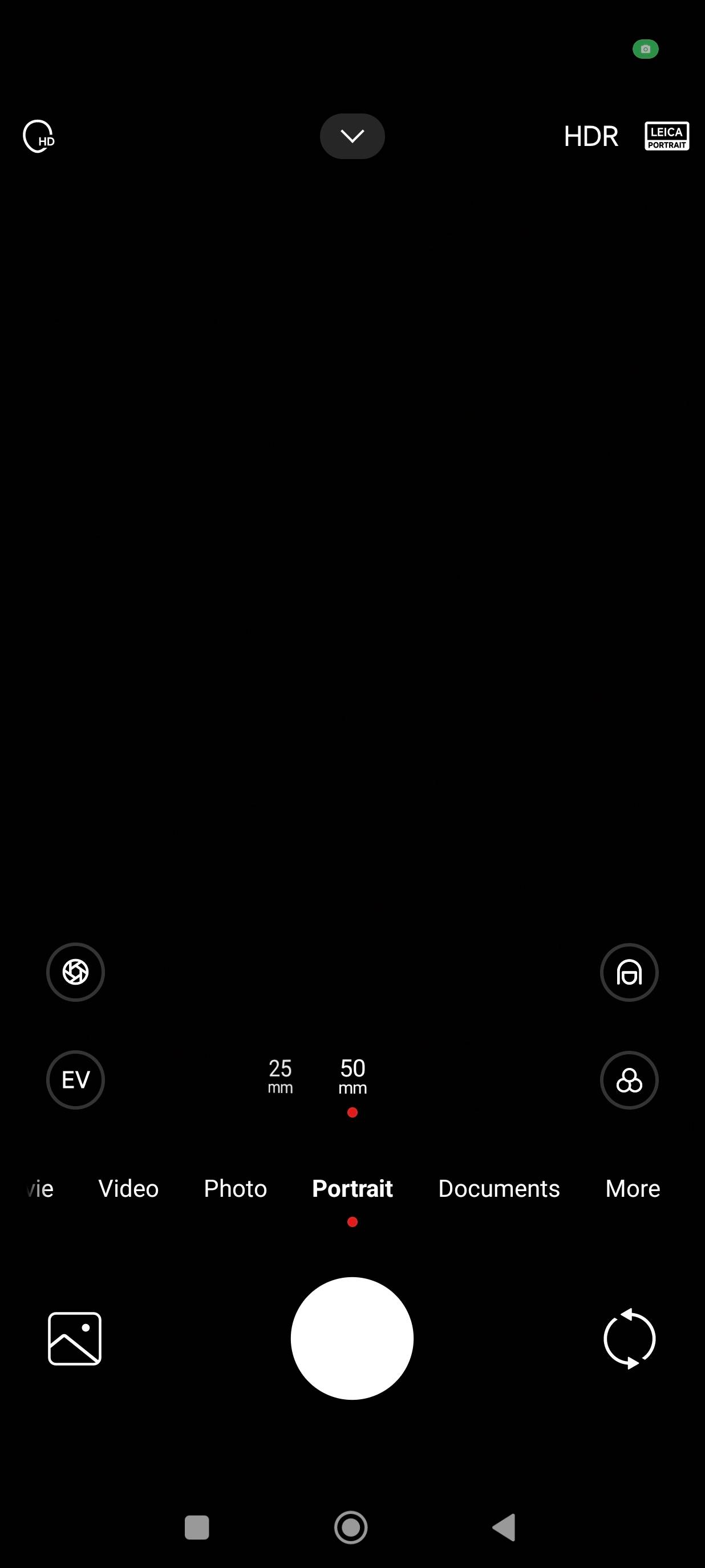
Task: Switch to Photo mode
Action: click(x=235, y=1188)
